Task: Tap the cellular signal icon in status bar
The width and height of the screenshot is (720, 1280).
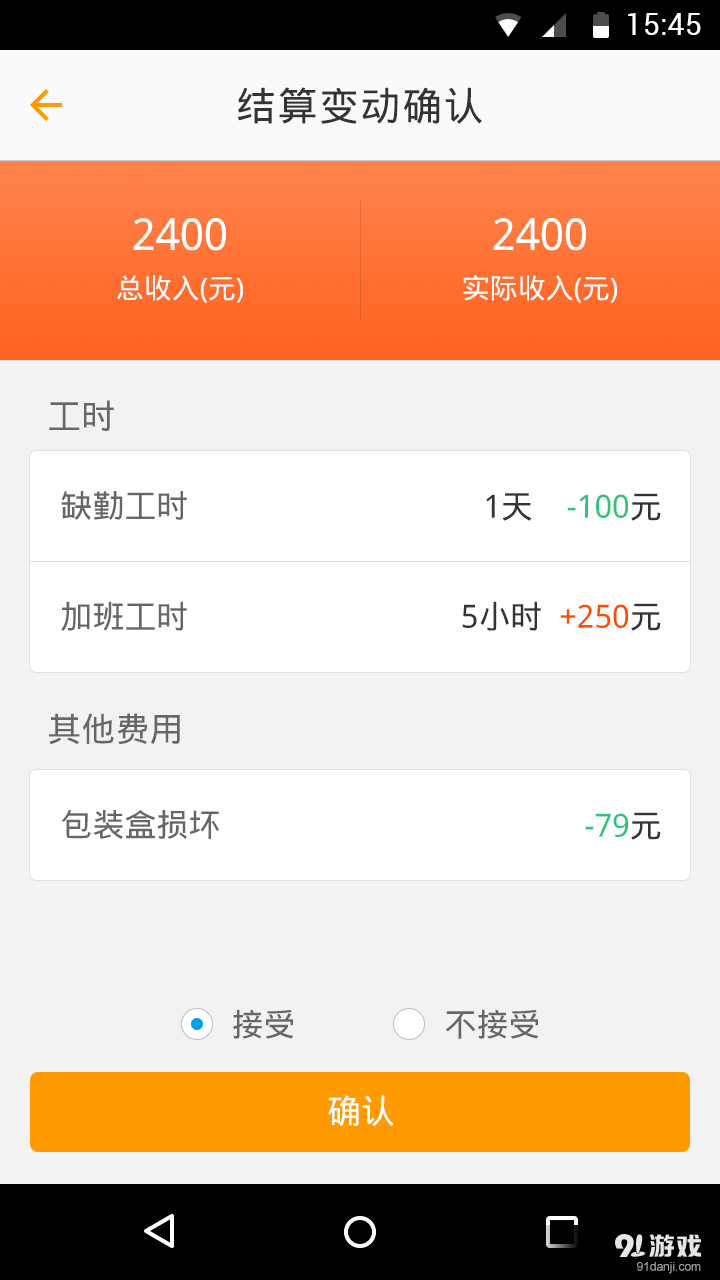Action: [x=555, y=24]
